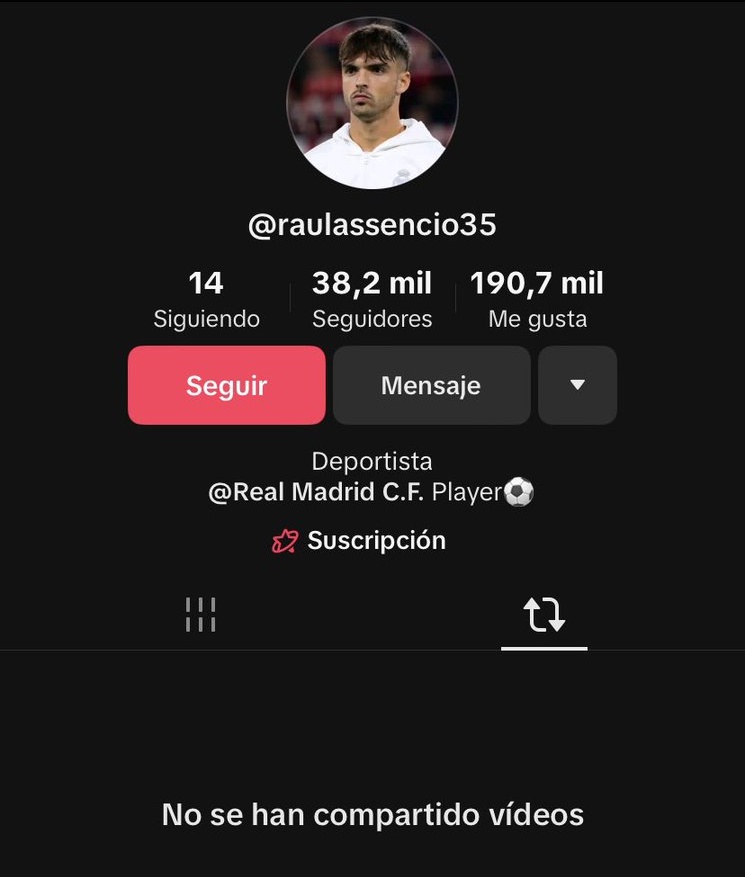The image size is (745, 877).
Task: Open the profile picture
Action: pyautogui.click(x=372, y=104)
